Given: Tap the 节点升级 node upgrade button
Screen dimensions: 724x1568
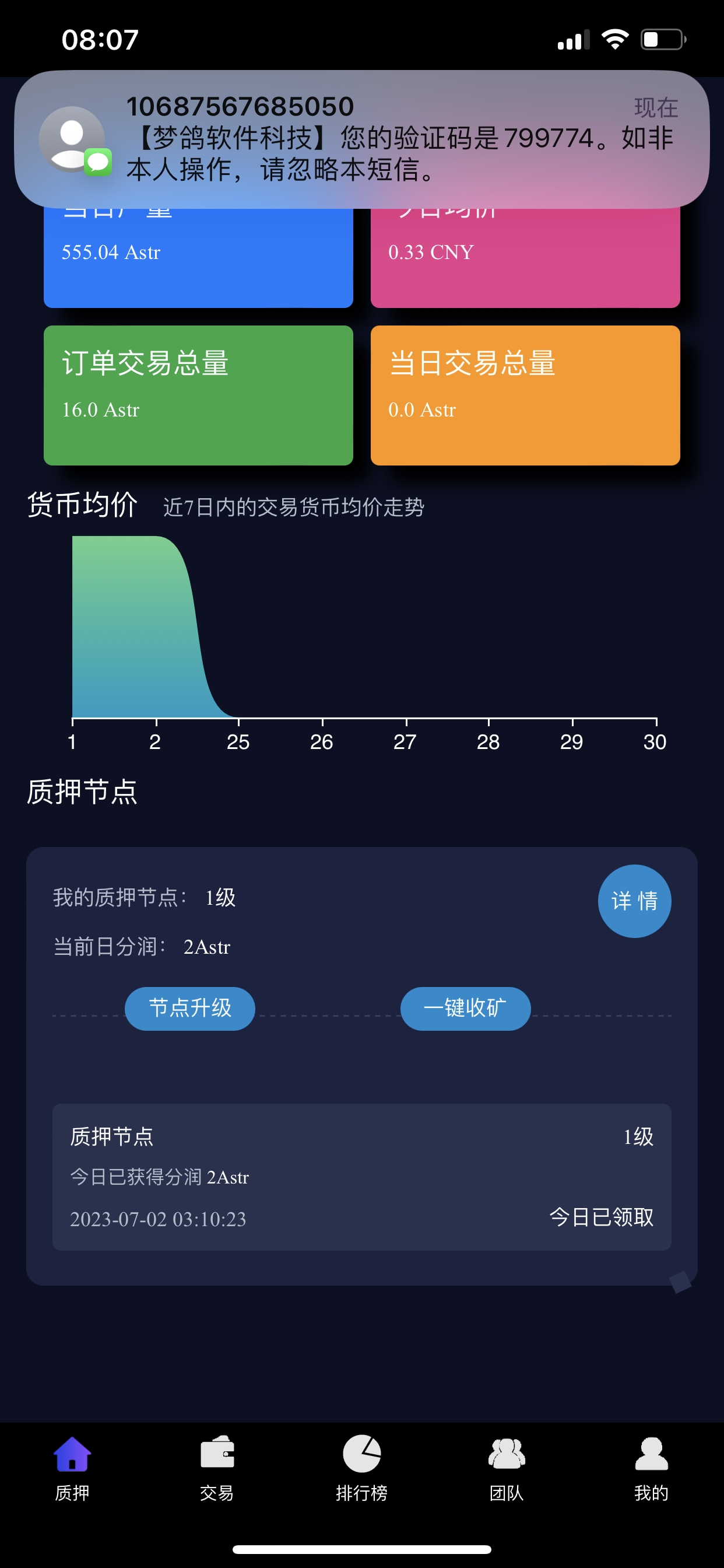Looking at the screenshot, I should pos(190,1009).
